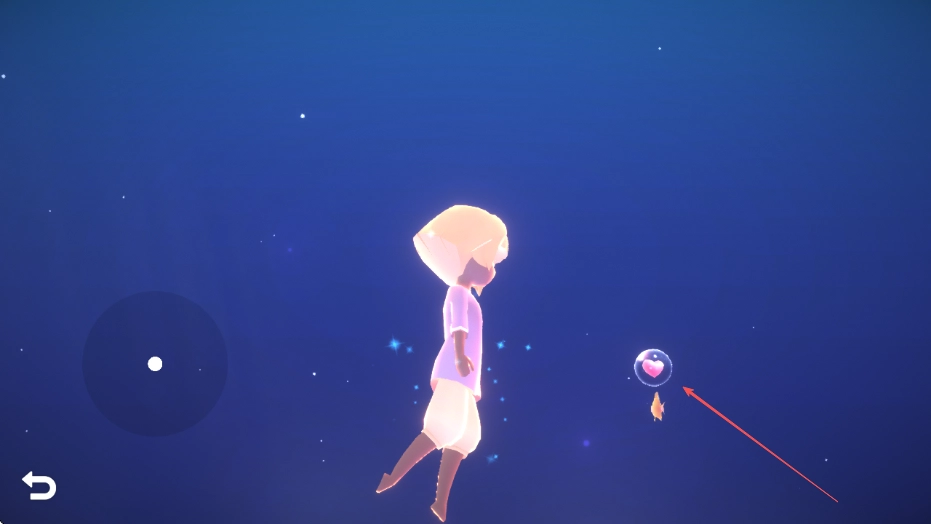This screenshot has height=524, width=931.
Task: Tap the heart bubble above the small spirit
Action: tap(653, 367)
